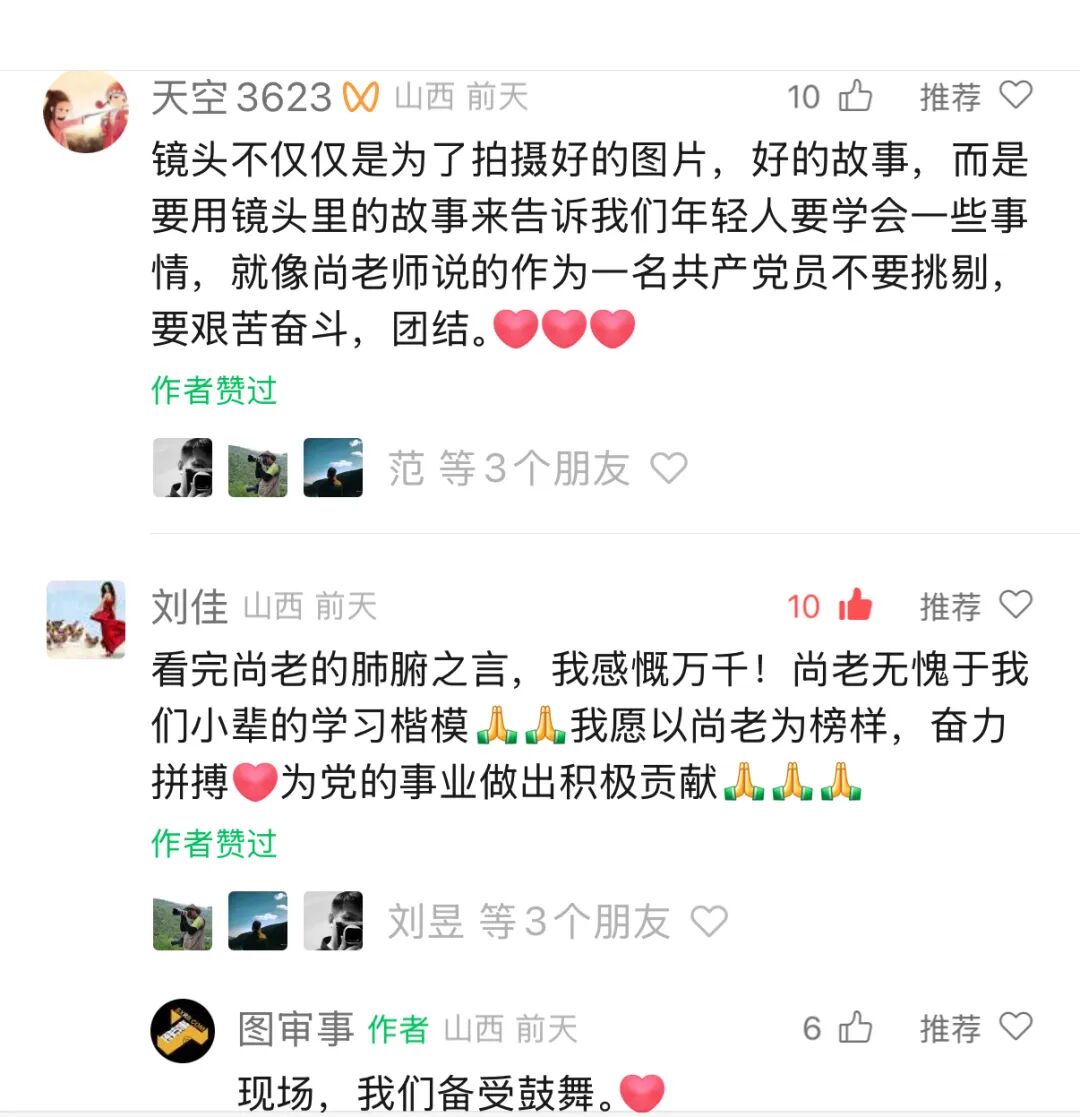1080x1117 pixels.
Task: Recommend 图审事's reply with the heart
Action: [x=1016, y=1027]
